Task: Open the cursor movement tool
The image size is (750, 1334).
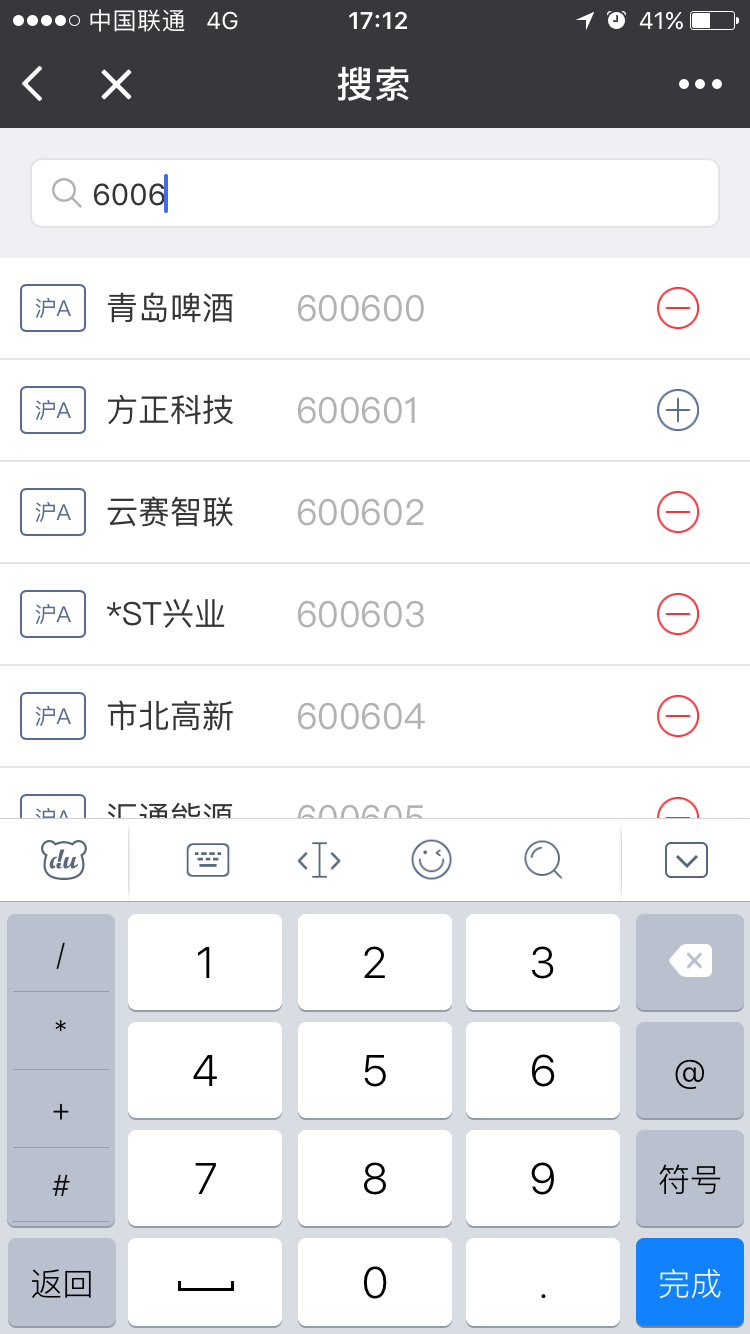Action: point(319,860)
